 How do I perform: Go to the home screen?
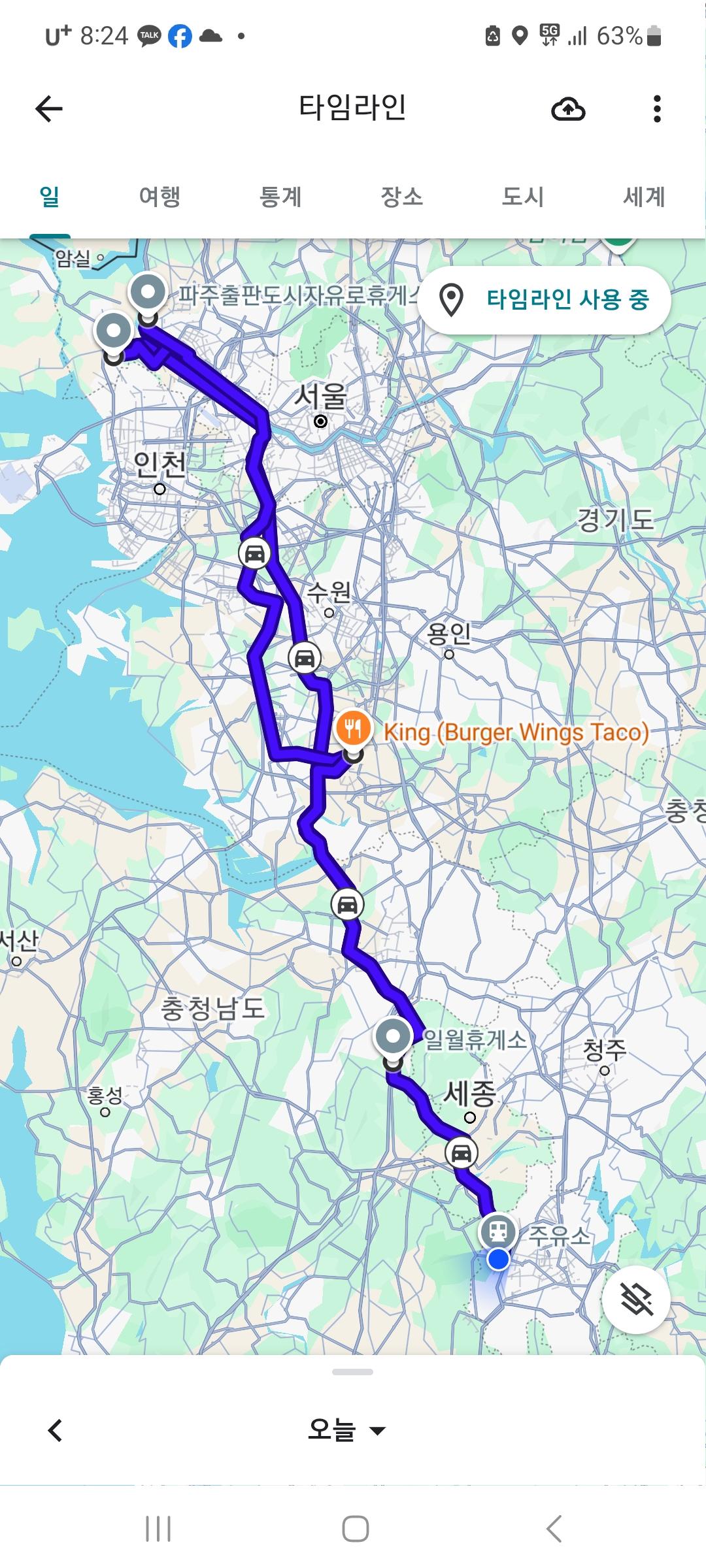click(355, 1529)
